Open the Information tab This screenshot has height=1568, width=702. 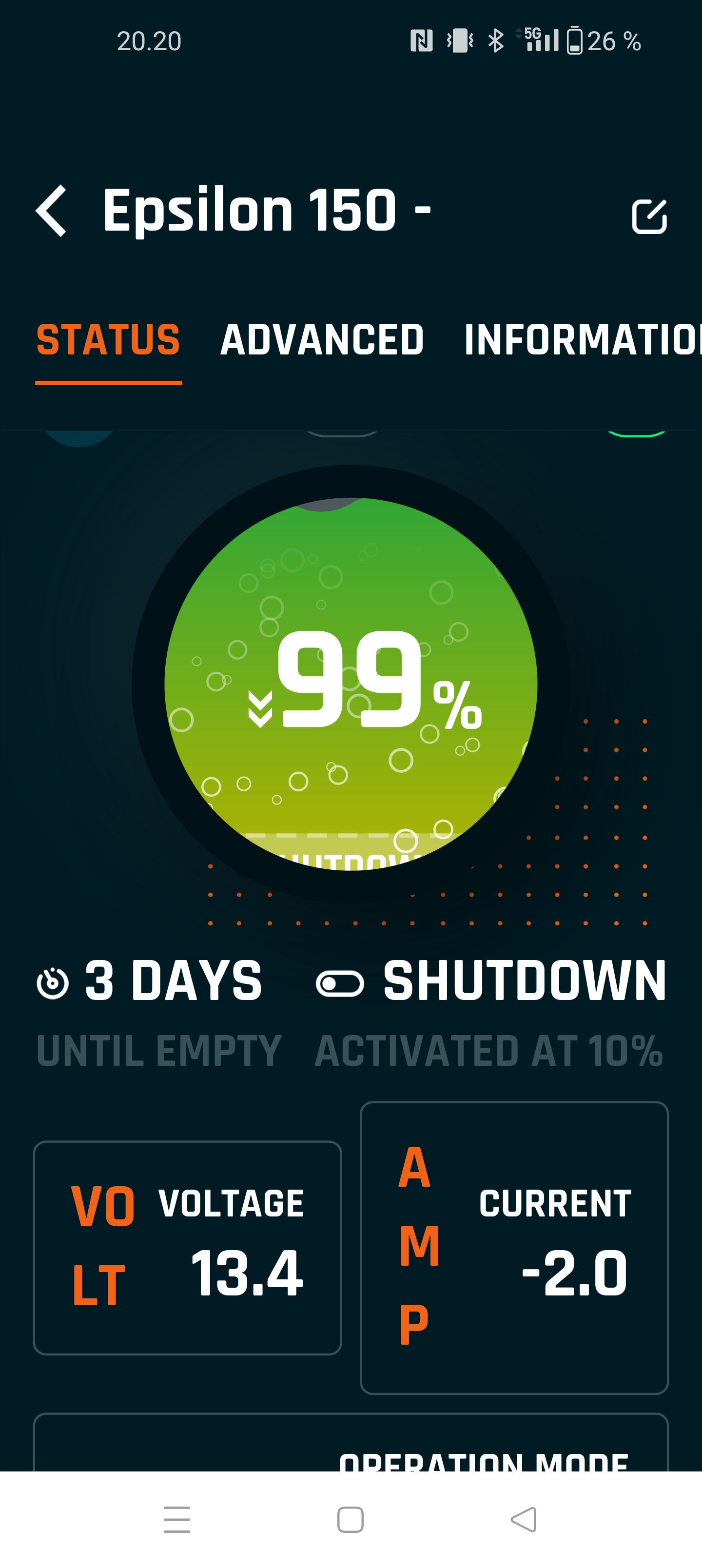[583, 340]
